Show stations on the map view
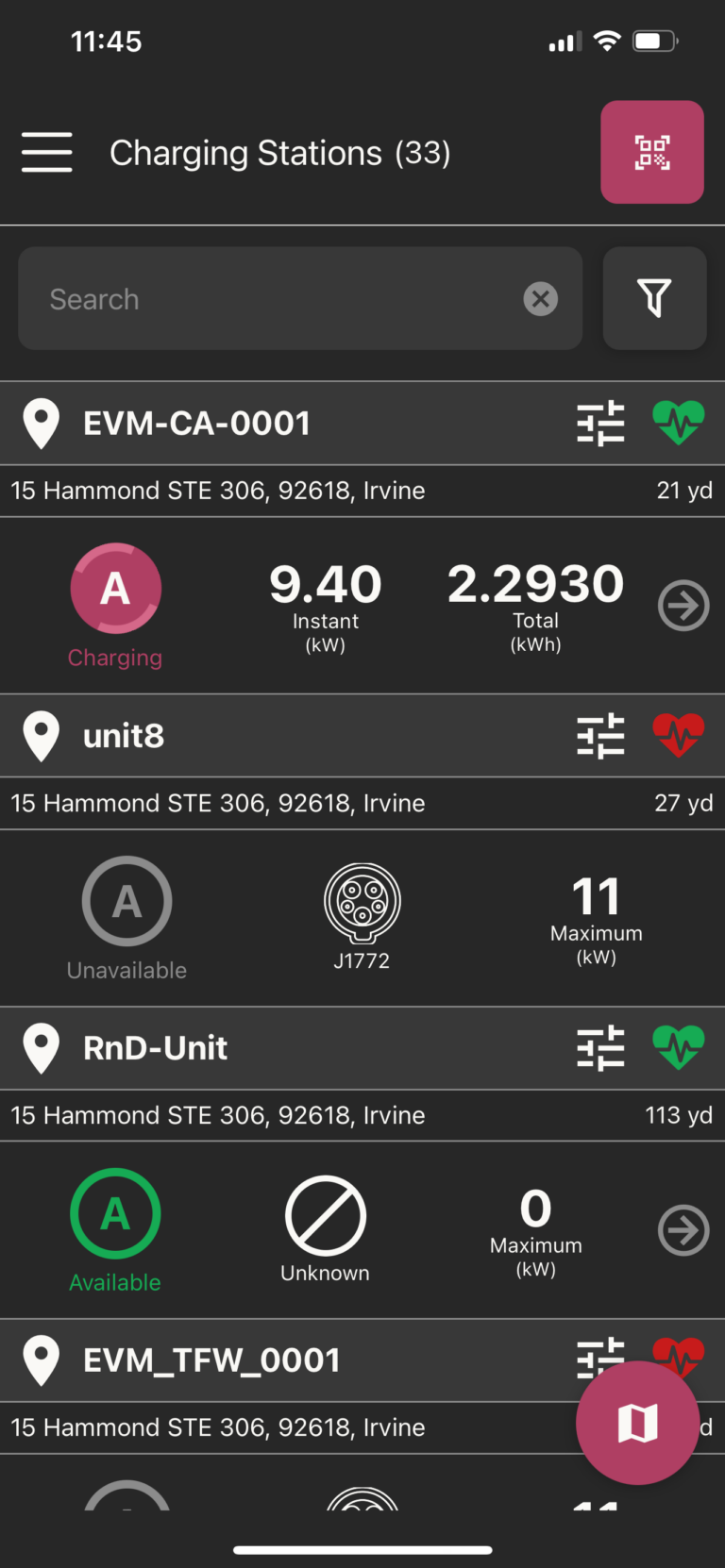725x1568 pixels. tap(637, 1423)
